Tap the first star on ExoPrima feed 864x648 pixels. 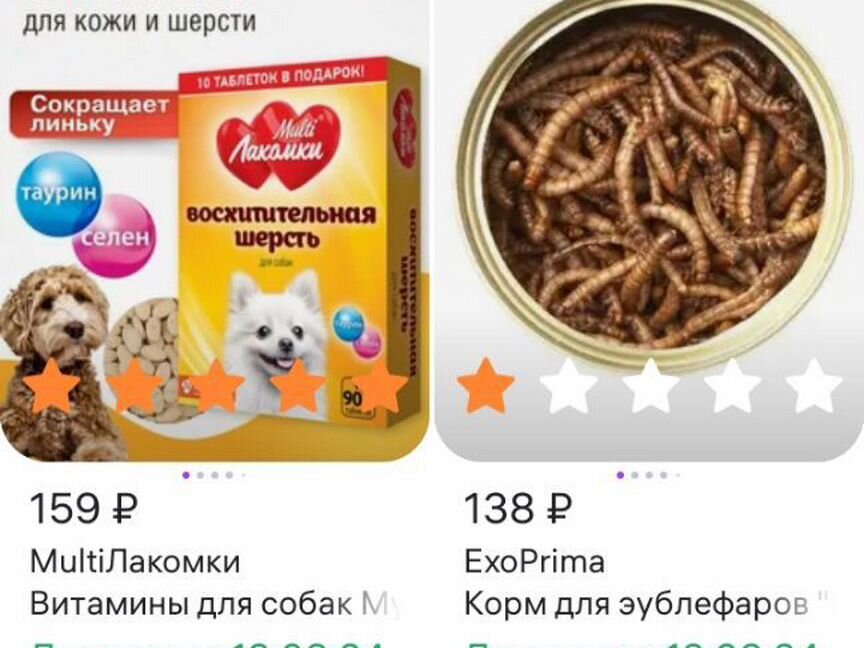[486, 387]
